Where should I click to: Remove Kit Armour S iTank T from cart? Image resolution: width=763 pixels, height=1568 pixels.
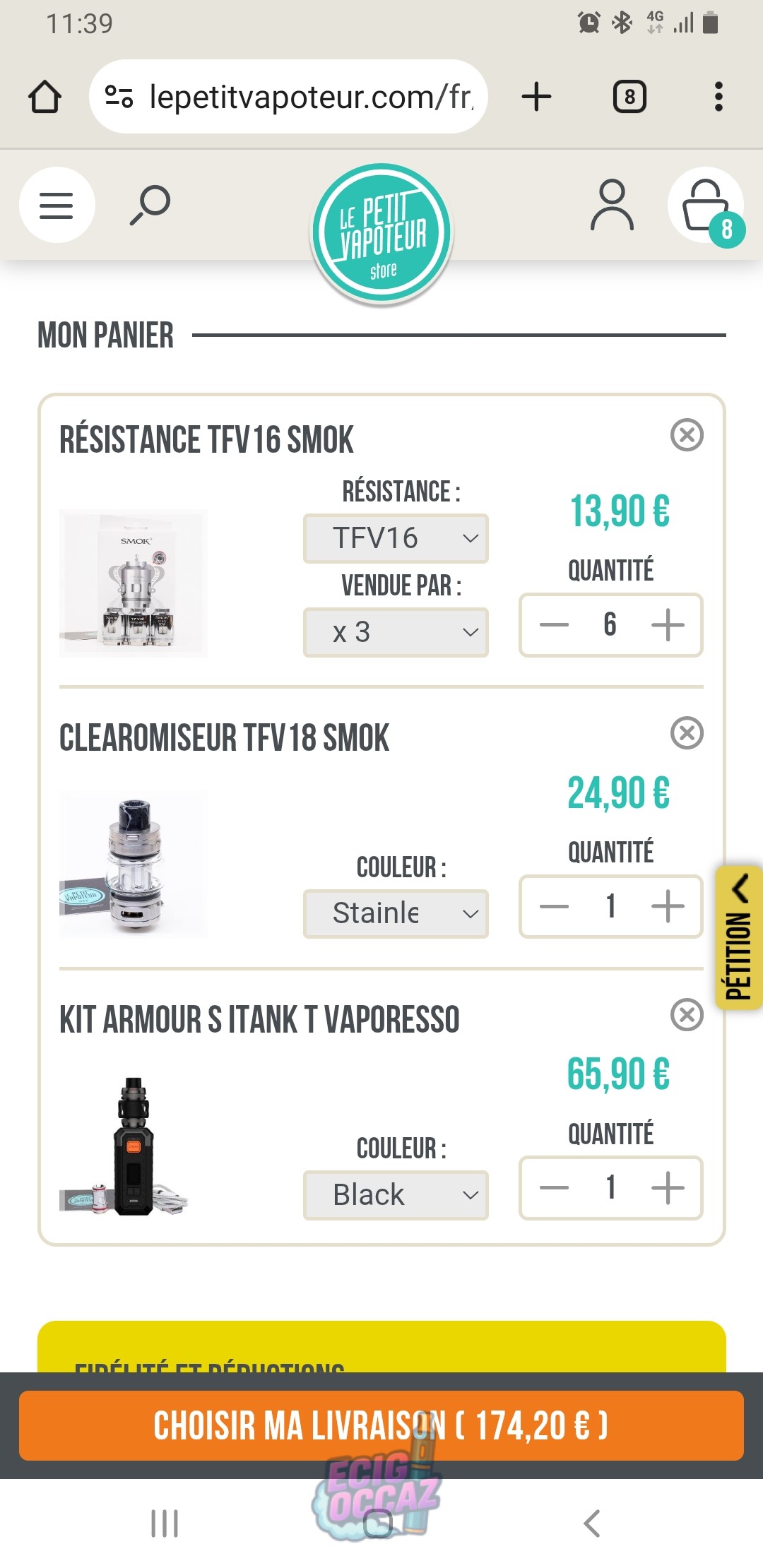point(687,1015)
